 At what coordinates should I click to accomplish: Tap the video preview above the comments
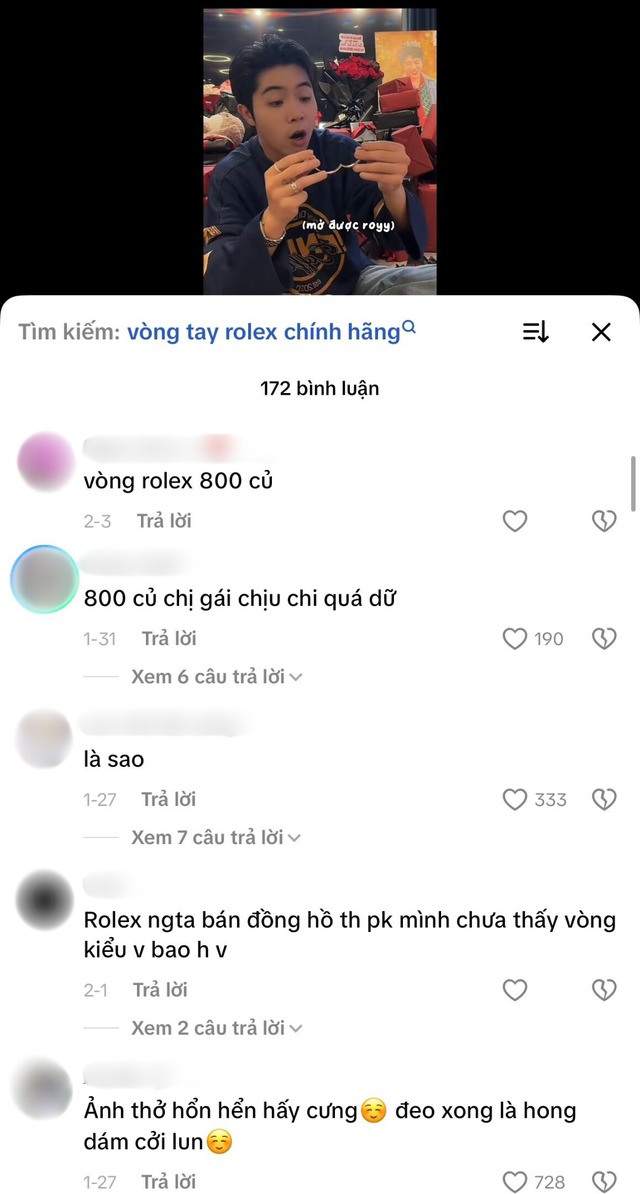click(319, 150)
